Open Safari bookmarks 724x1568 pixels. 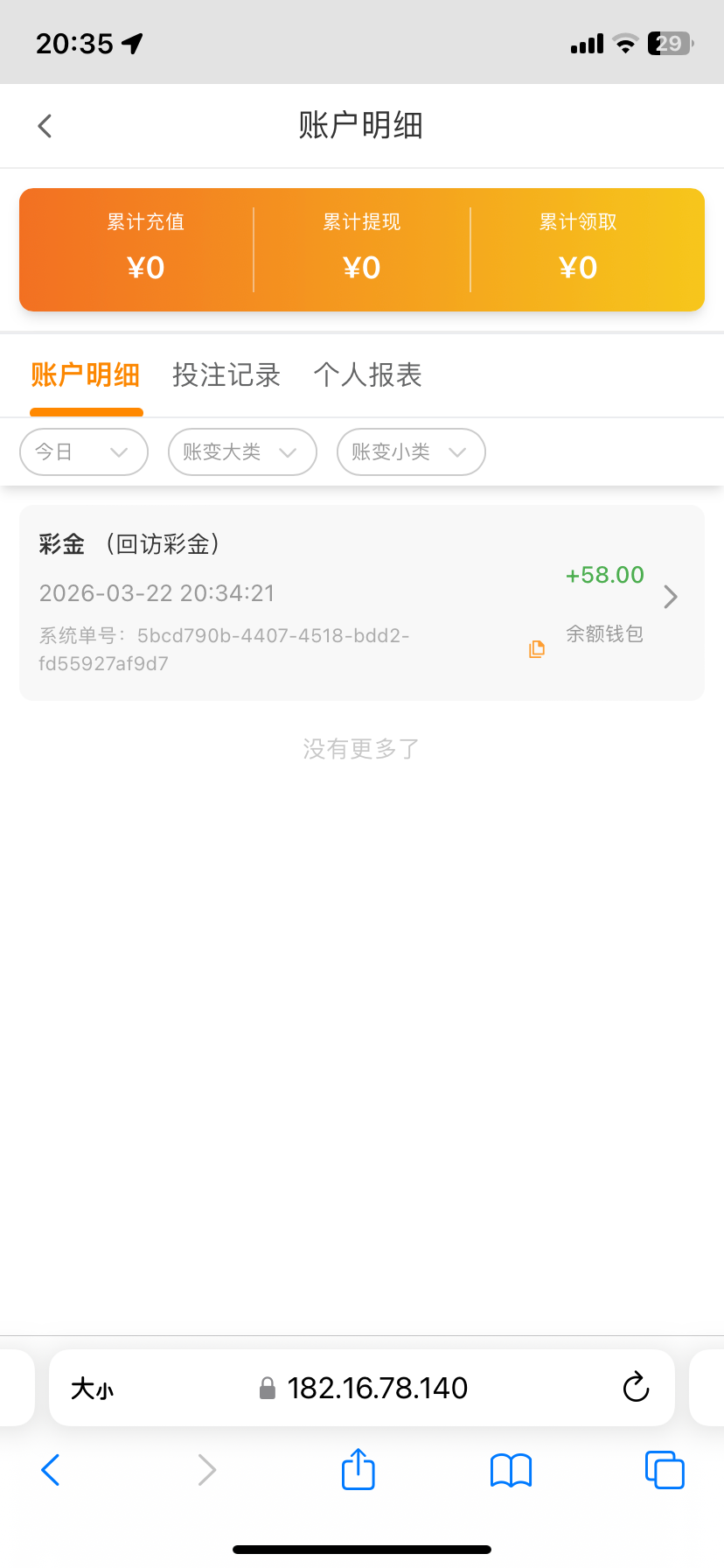point(511,1470)
